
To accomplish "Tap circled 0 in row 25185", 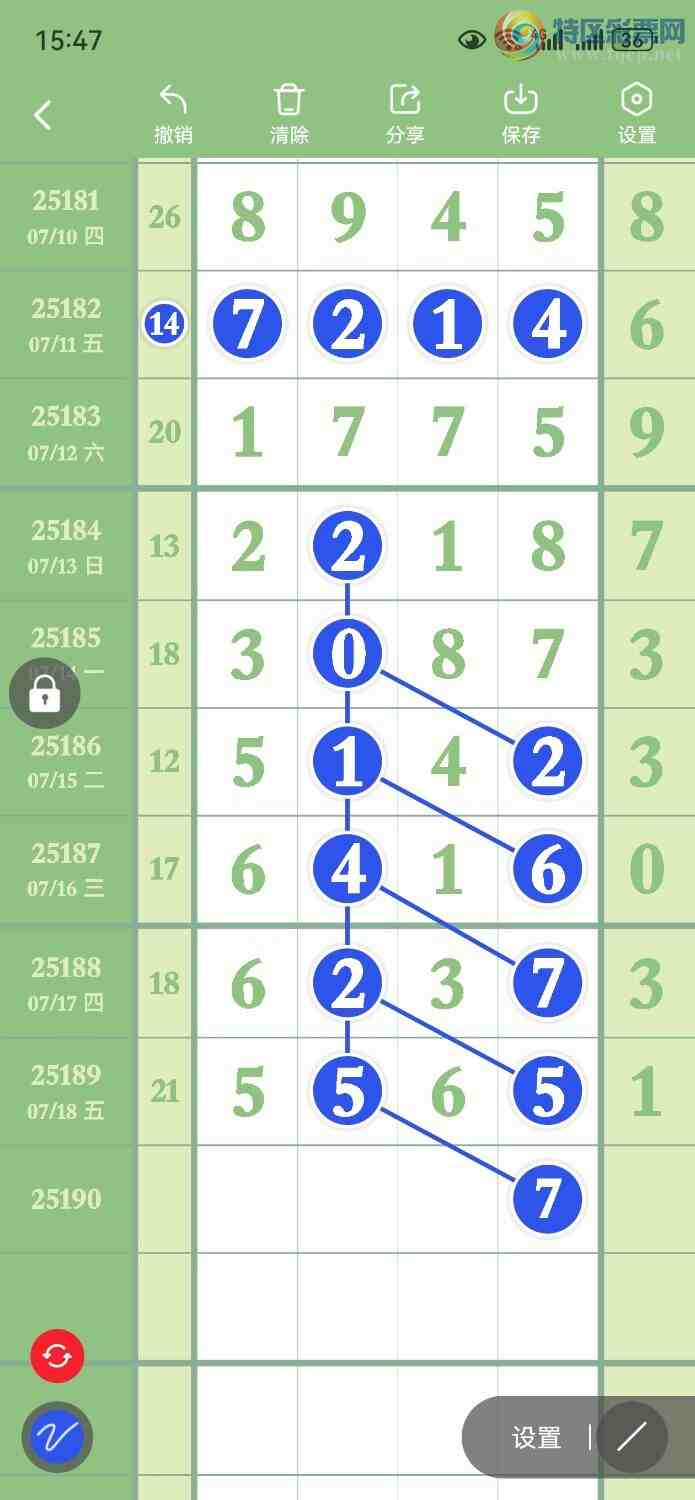I will pyautogui.click(x=347, y=654).
